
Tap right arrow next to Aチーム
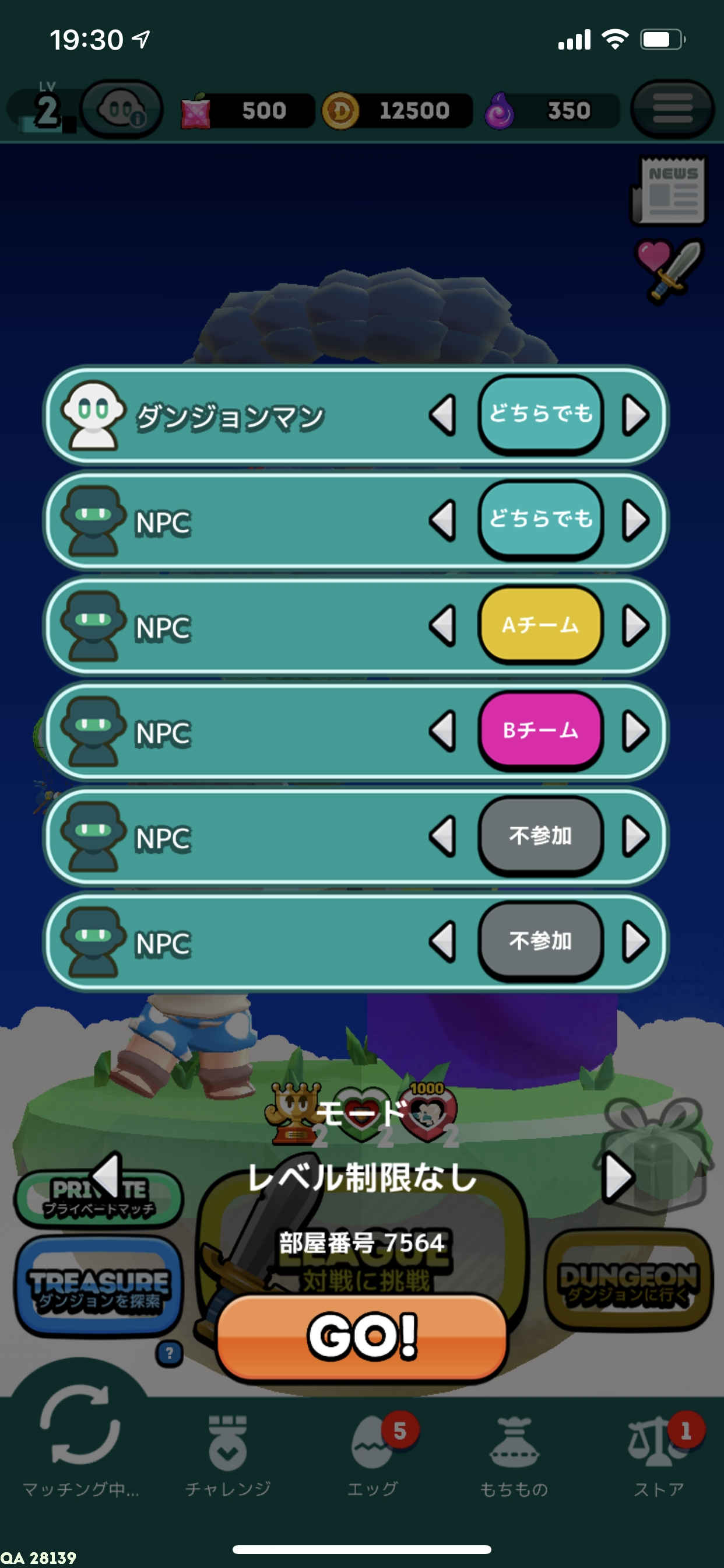(x=635, y=626)
